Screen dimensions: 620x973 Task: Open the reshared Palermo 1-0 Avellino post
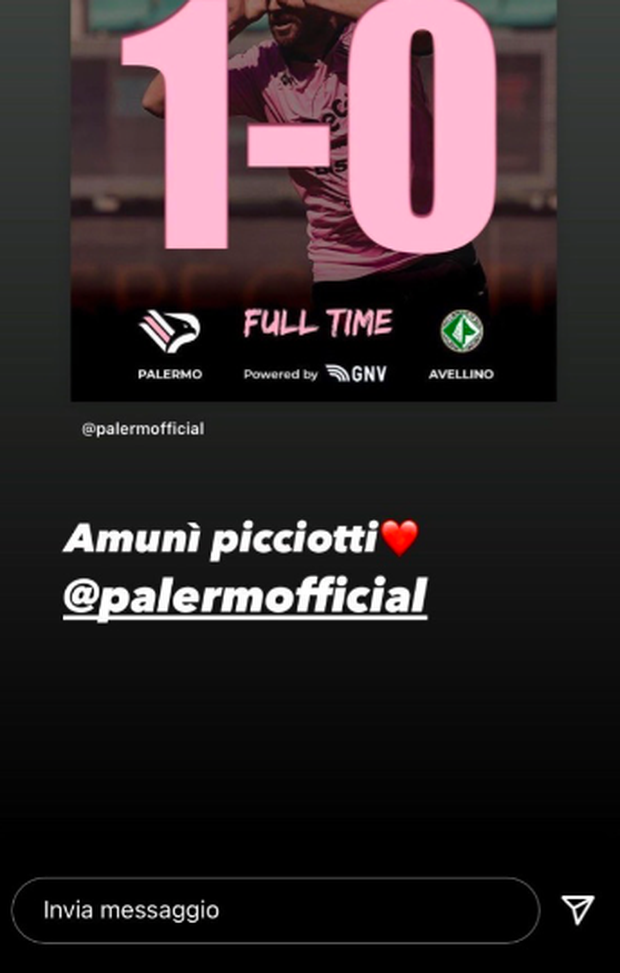tap(313, 200)
